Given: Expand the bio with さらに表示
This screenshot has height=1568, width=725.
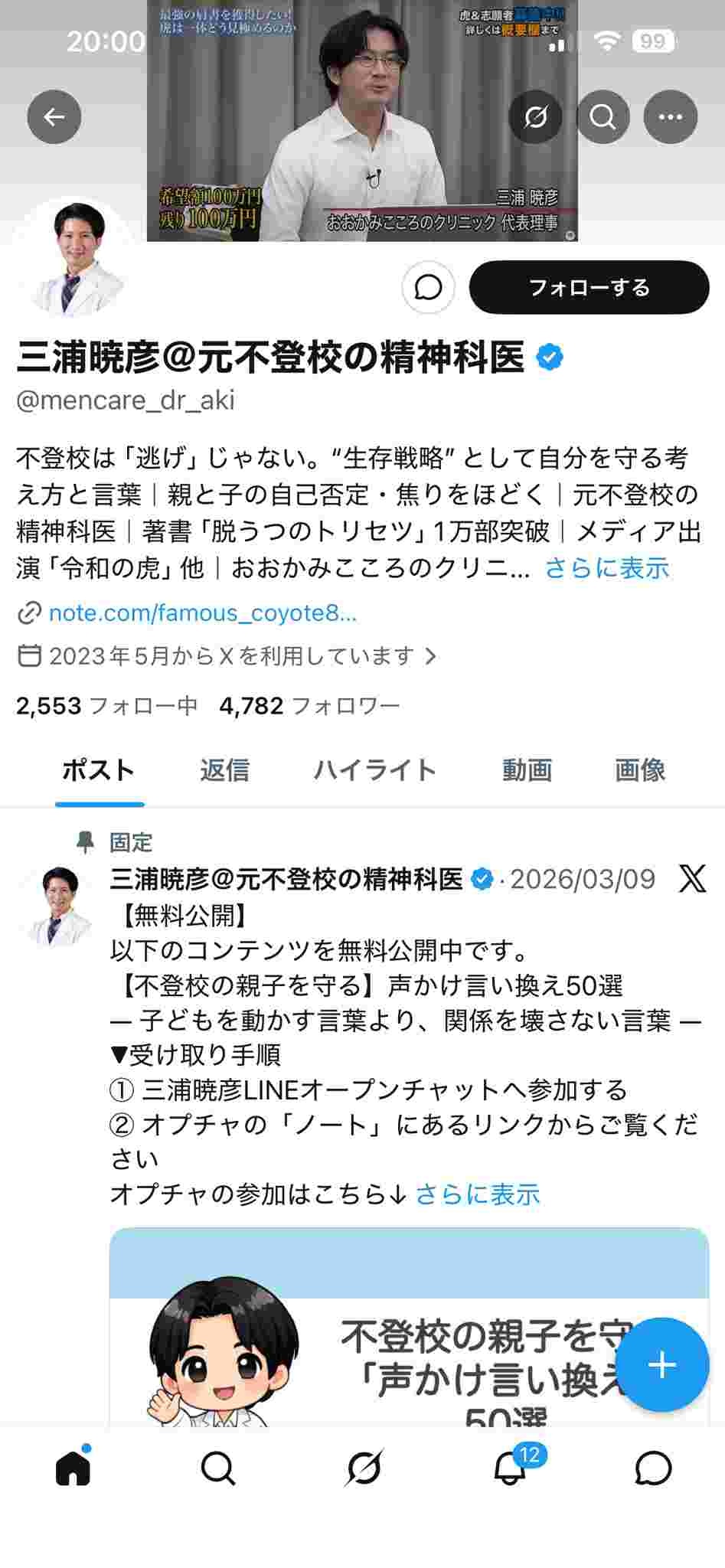Looking at the screenshot, I should point(606,568).
